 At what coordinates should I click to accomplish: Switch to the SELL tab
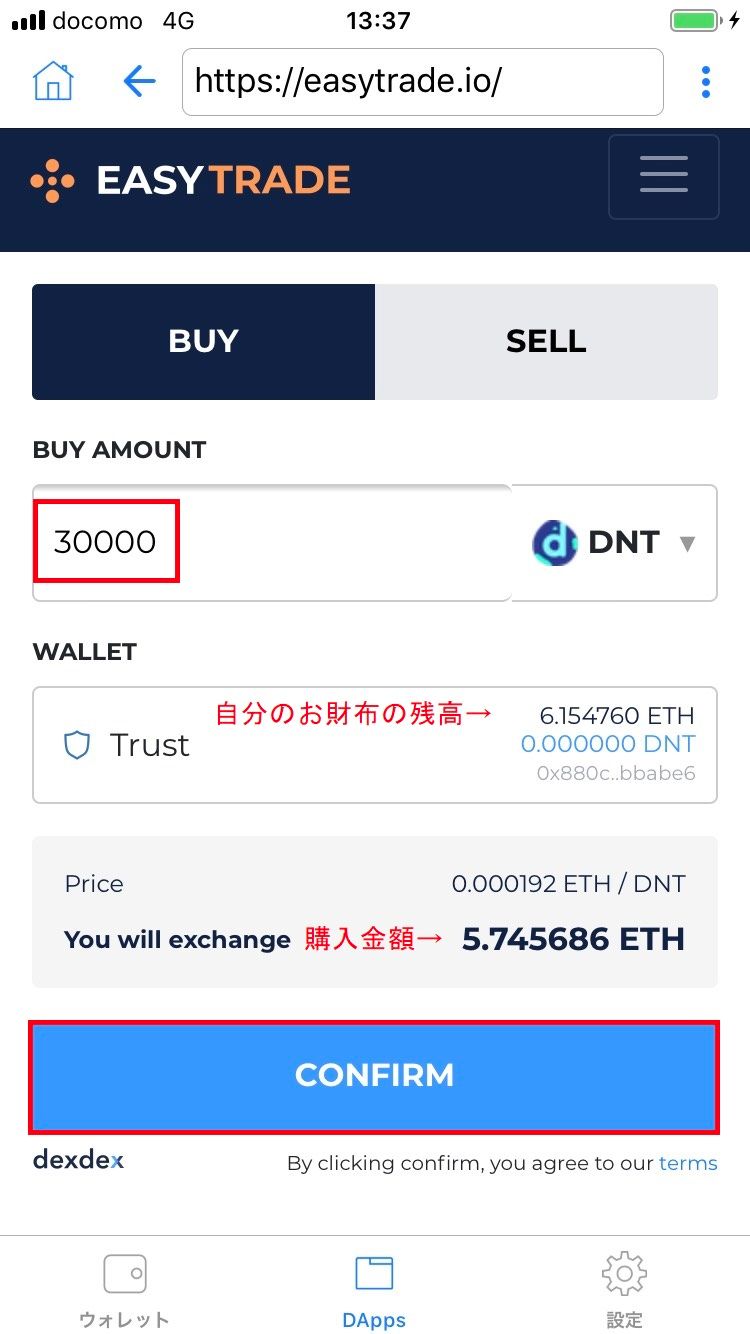546,342
